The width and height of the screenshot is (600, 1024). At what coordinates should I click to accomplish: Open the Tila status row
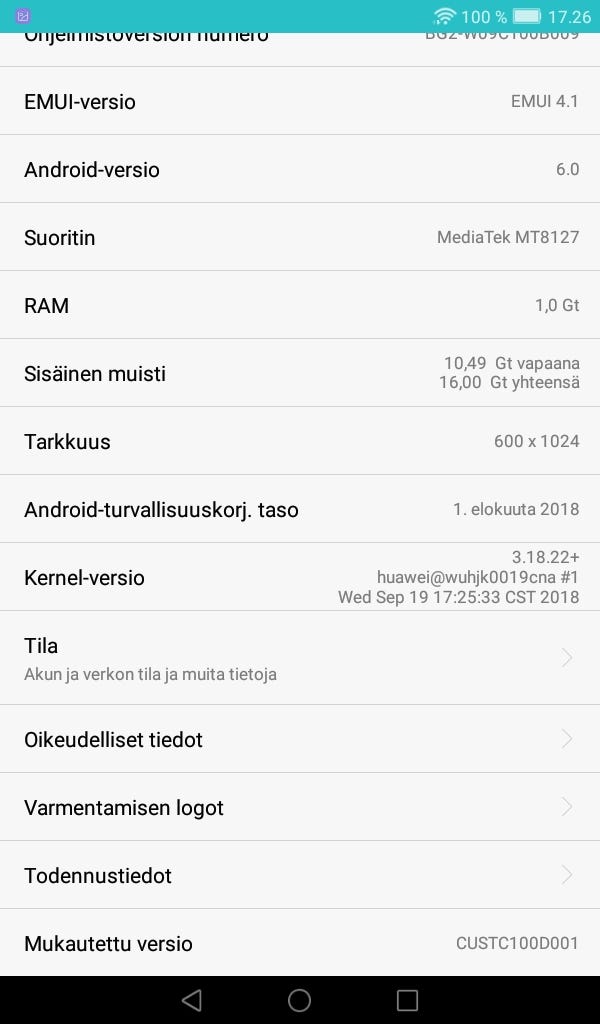[300, 658]
